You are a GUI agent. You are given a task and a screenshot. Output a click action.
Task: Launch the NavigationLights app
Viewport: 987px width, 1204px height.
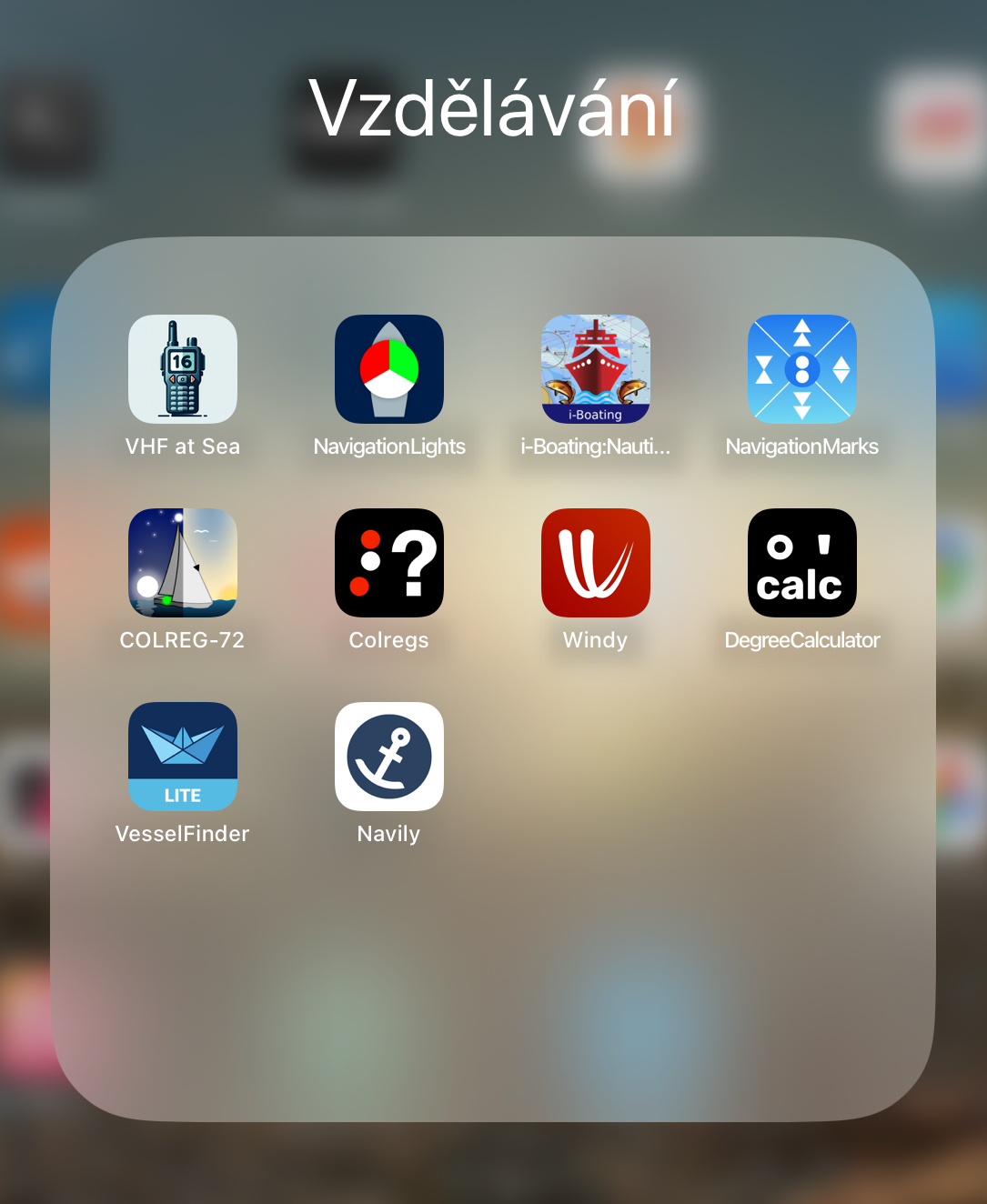tap(389, 369)
